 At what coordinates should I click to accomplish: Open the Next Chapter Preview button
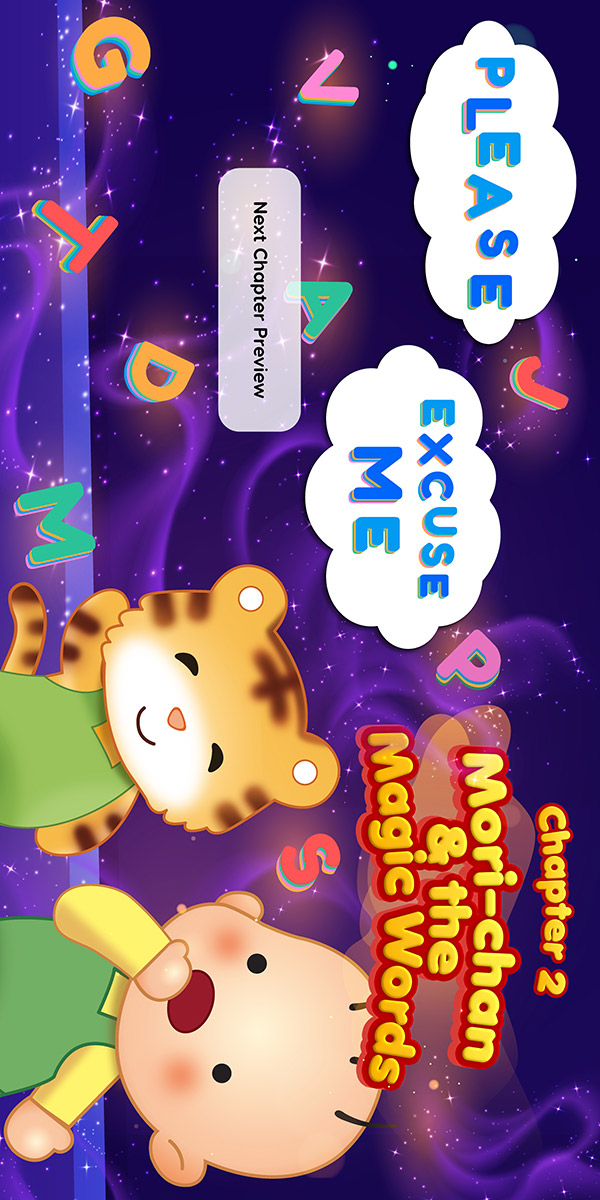click(259, 300)
